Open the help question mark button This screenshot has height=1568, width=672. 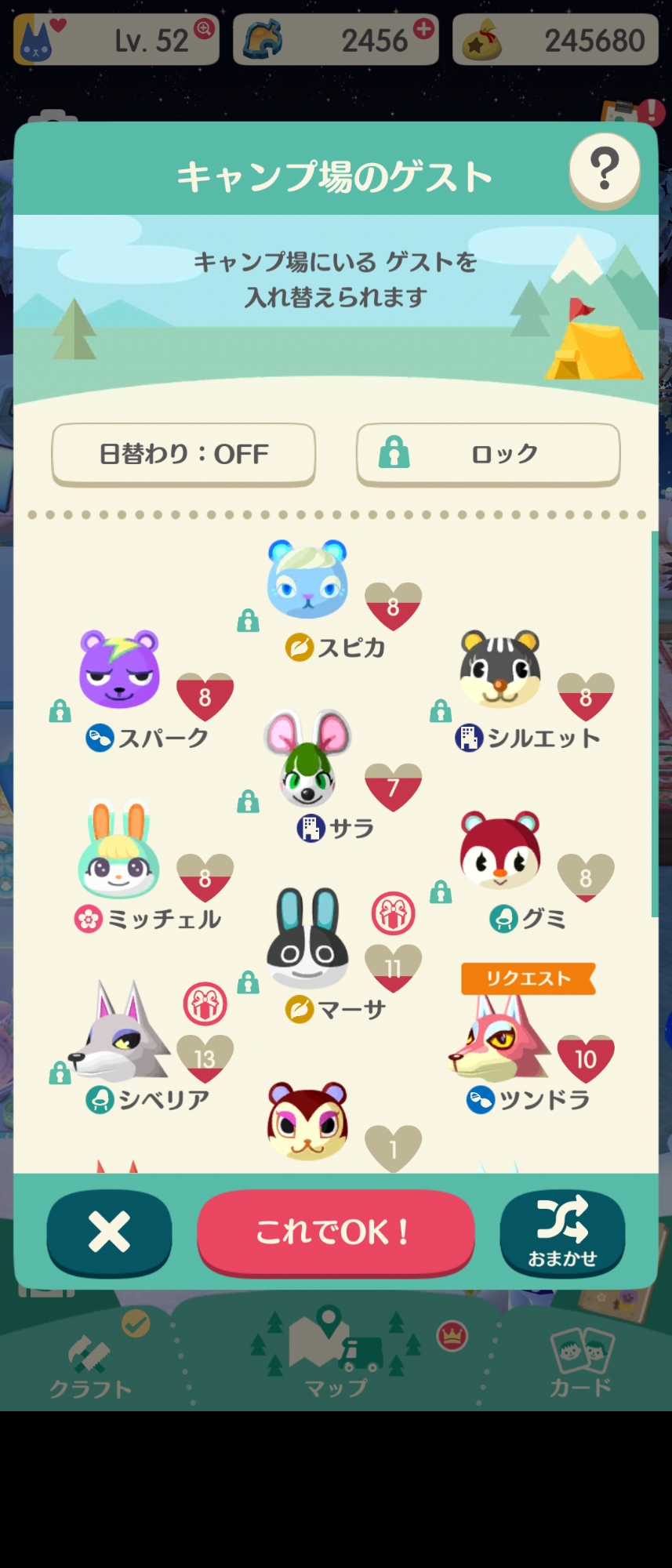[x=604, y=169]
